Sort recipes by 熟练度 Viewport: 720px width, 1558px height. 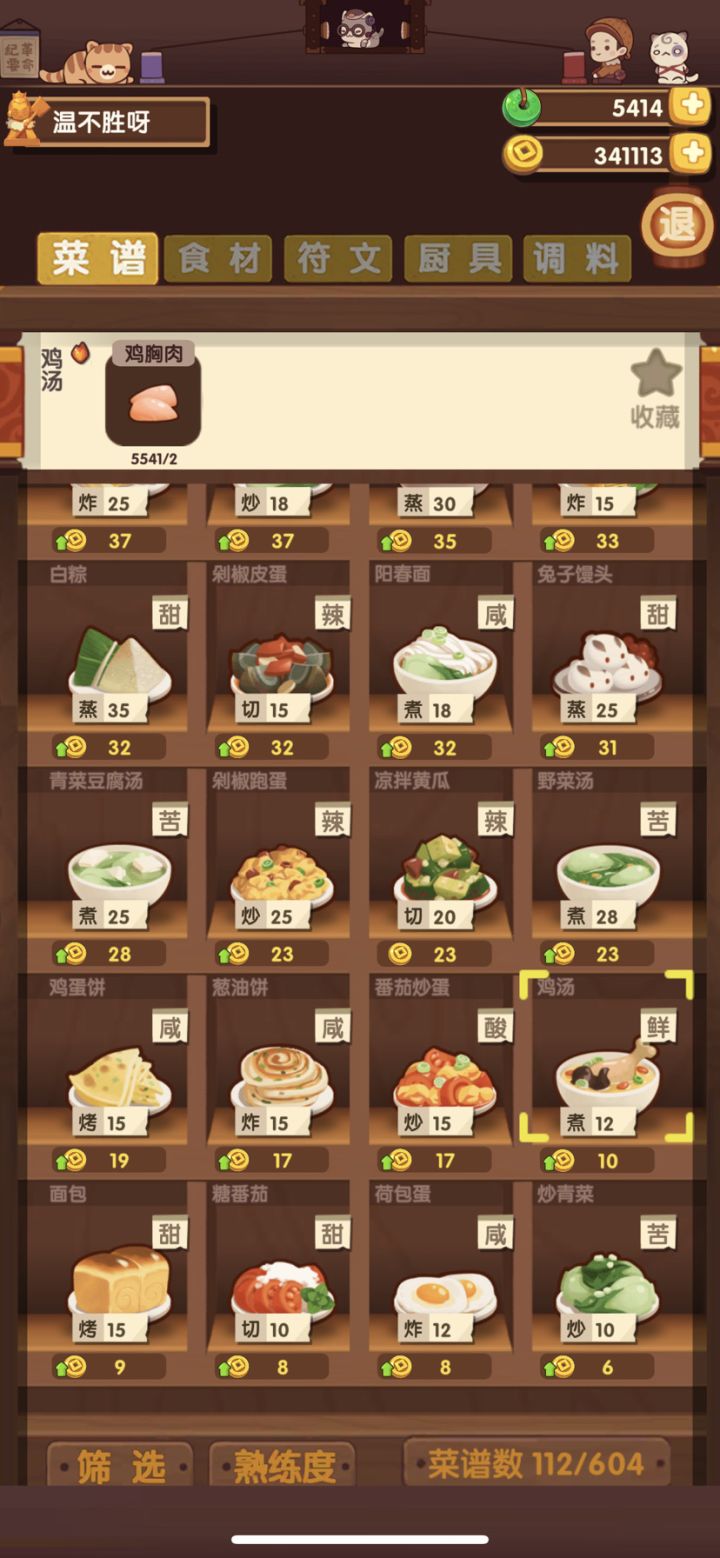tap(284, 1466)
